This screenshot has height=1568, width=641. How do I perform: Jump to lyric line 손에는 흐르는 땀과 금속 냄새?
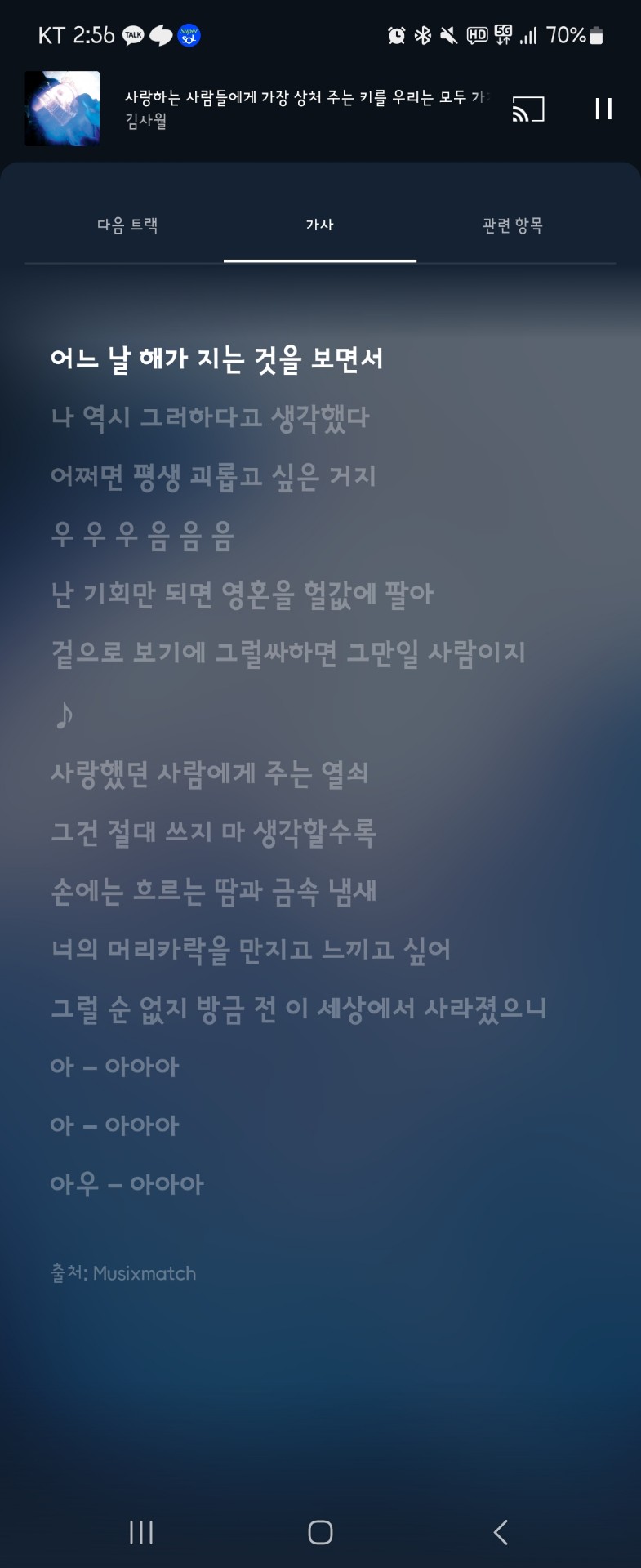[213, 891]
